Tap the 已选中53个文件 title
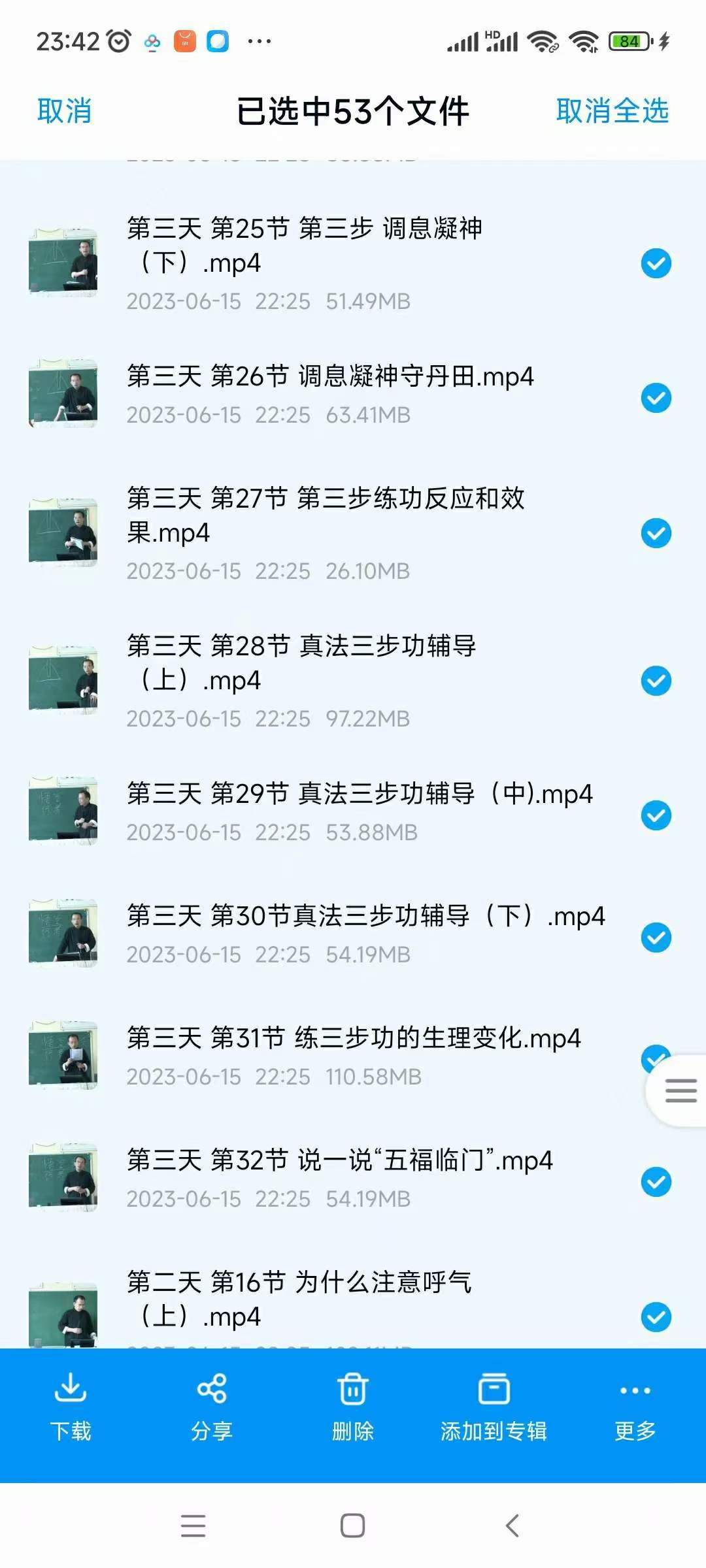 (x=353, y=111)
